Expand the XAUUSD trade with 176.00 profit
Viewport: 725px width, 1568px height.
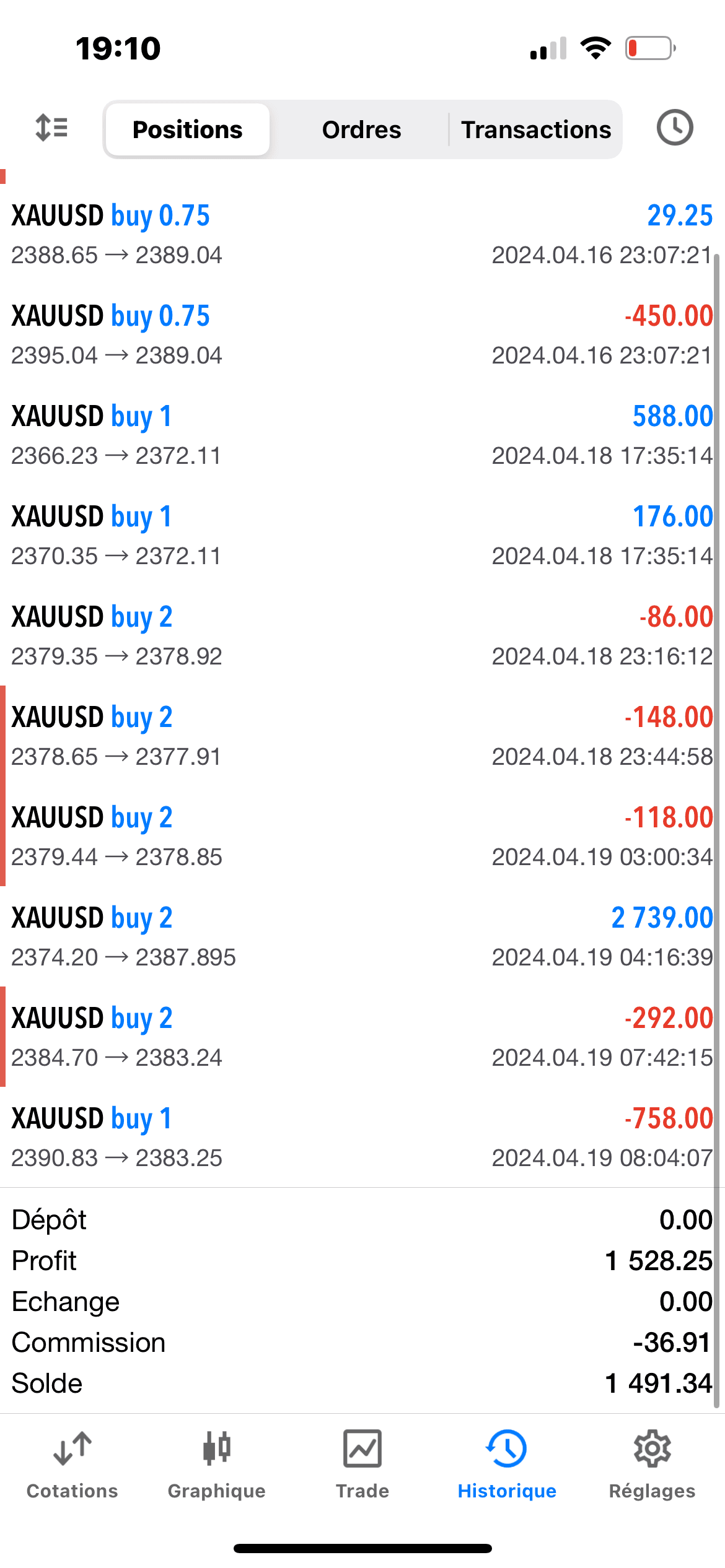(x=362, y=536)
